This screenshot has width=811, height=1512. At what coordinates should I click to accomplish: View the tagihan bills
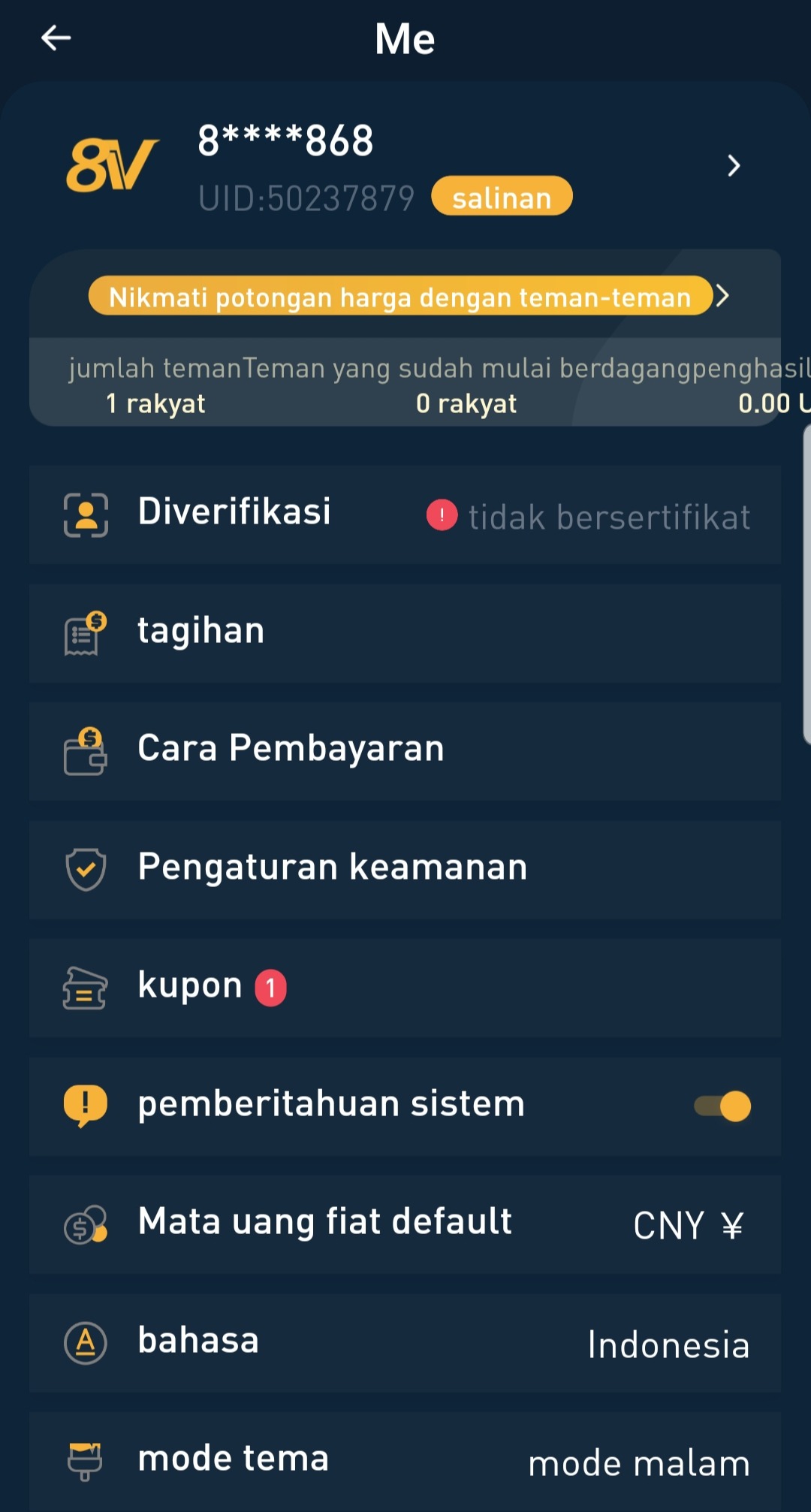click(x=405, y=632)
